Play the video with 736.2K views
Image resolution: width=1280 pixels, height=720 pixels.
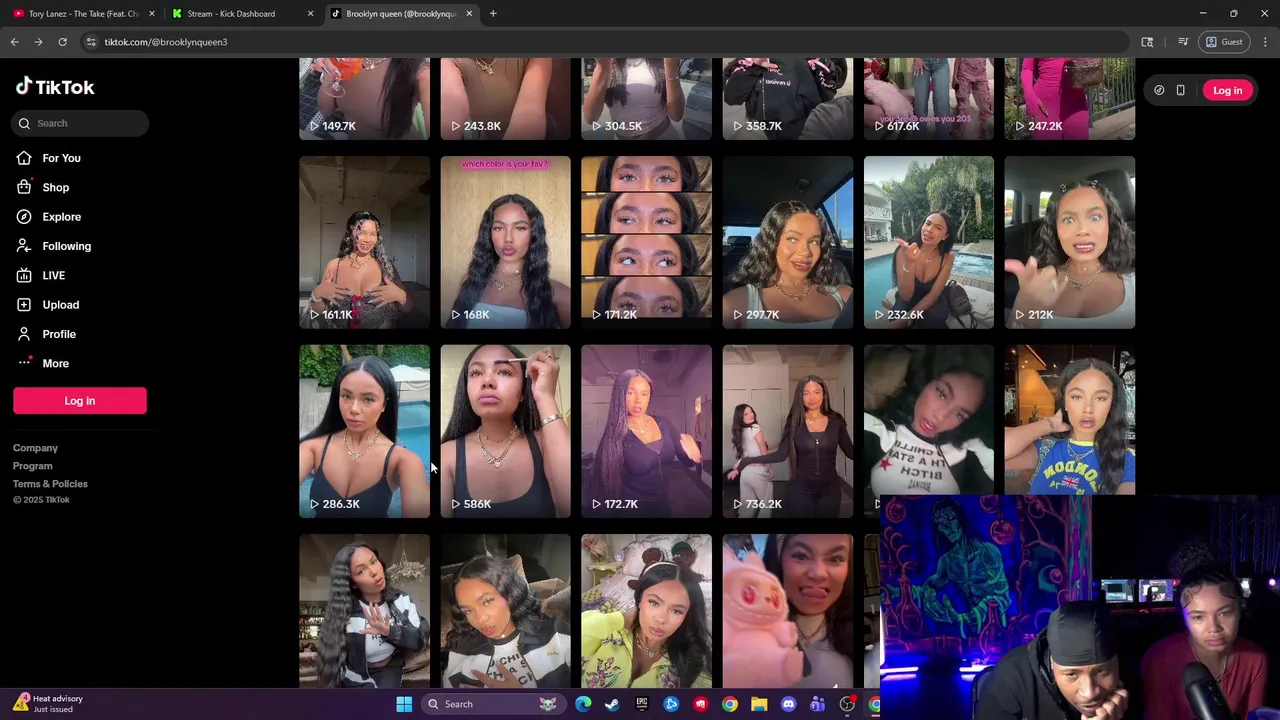(x=787, y=431)
